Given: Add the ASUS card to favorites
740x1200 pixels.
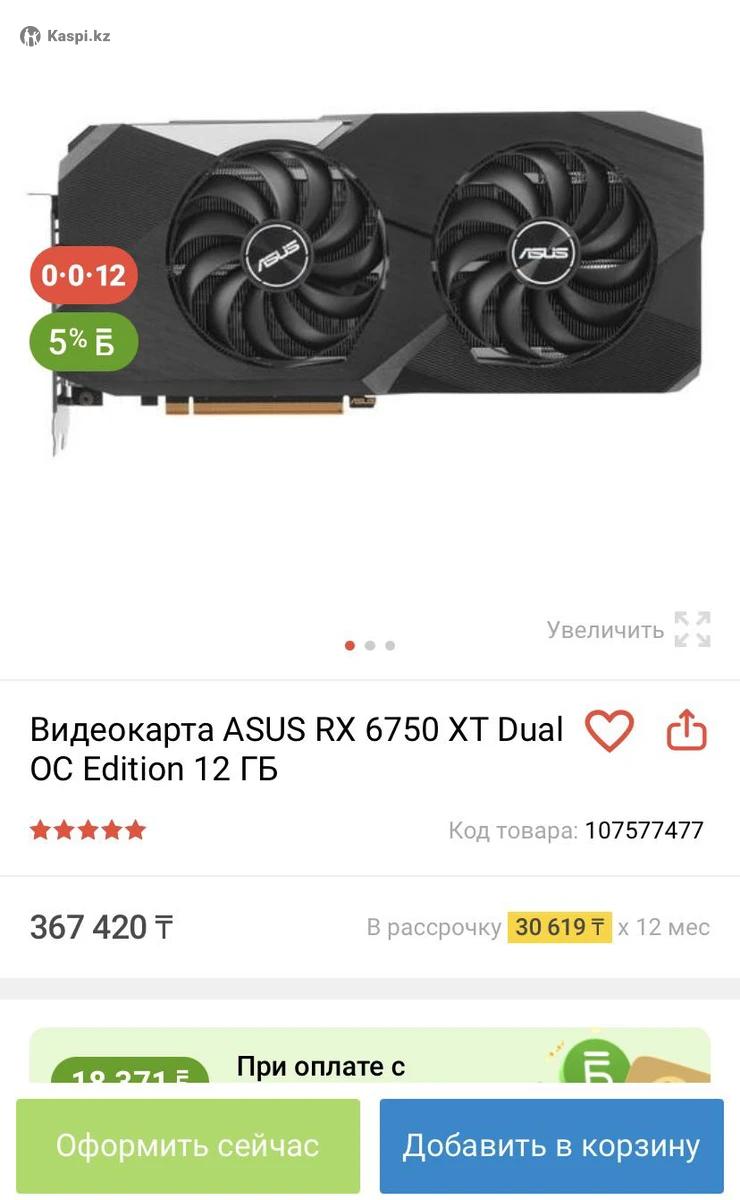Looking at the screenshot, I should click(609, 731).
